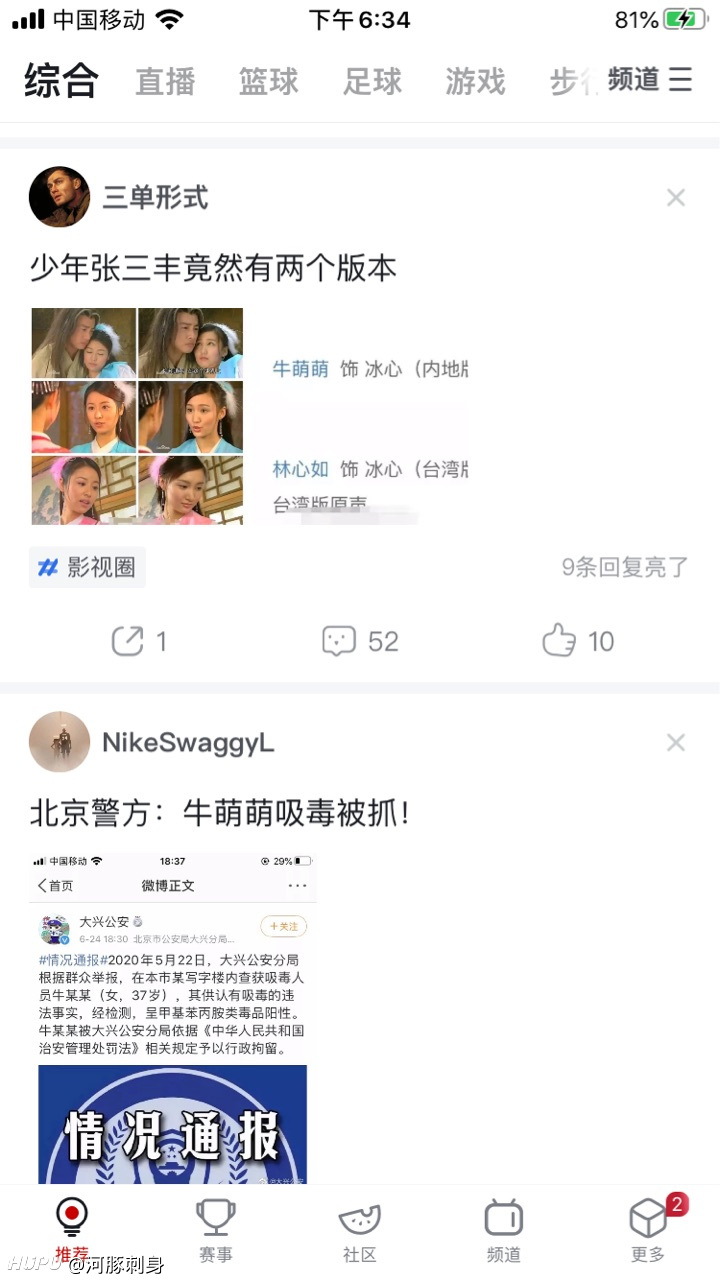Screen dimensions: 720x1280
Task: Open the 北京警方 post image
Action: (172, 1018)
